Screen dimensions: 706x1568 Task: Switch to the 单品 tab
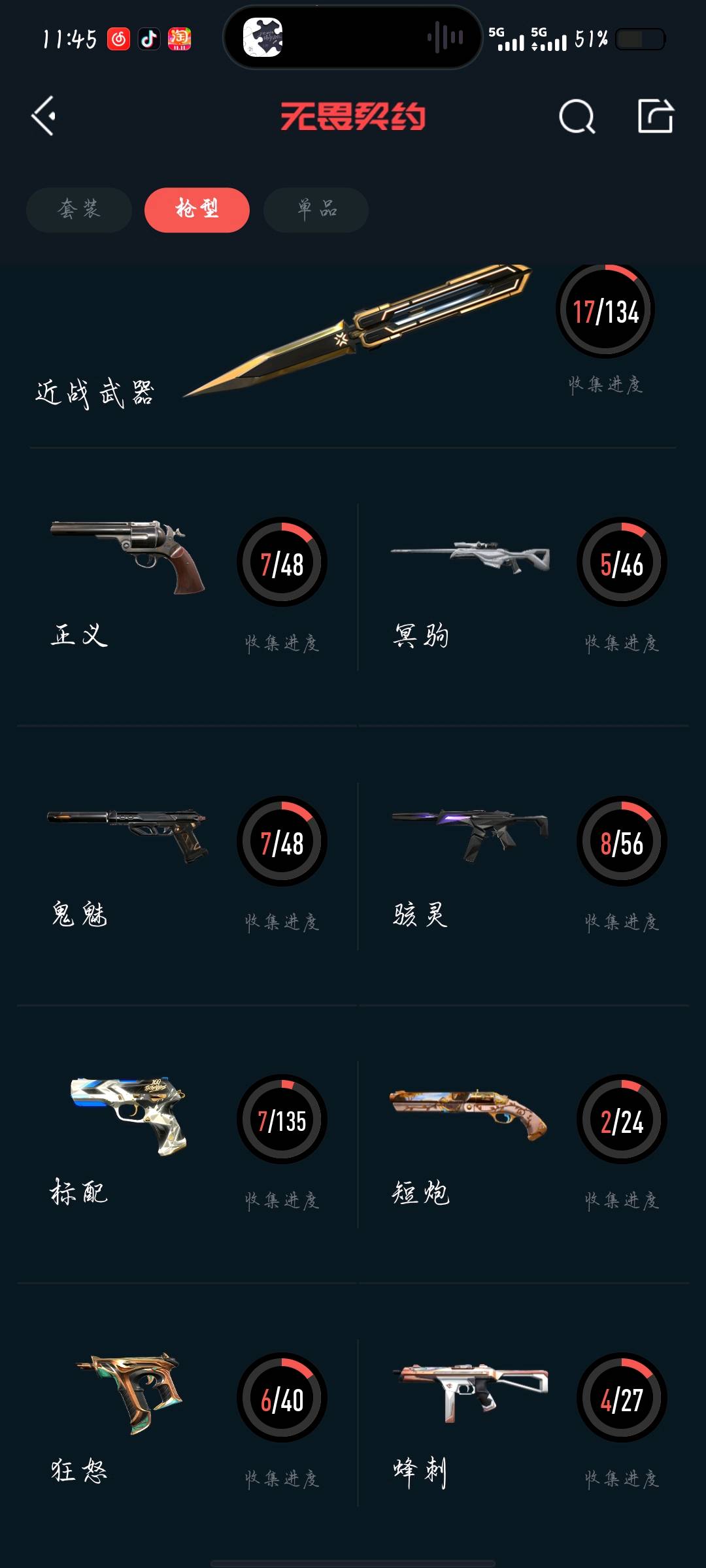tap(316, 210)
